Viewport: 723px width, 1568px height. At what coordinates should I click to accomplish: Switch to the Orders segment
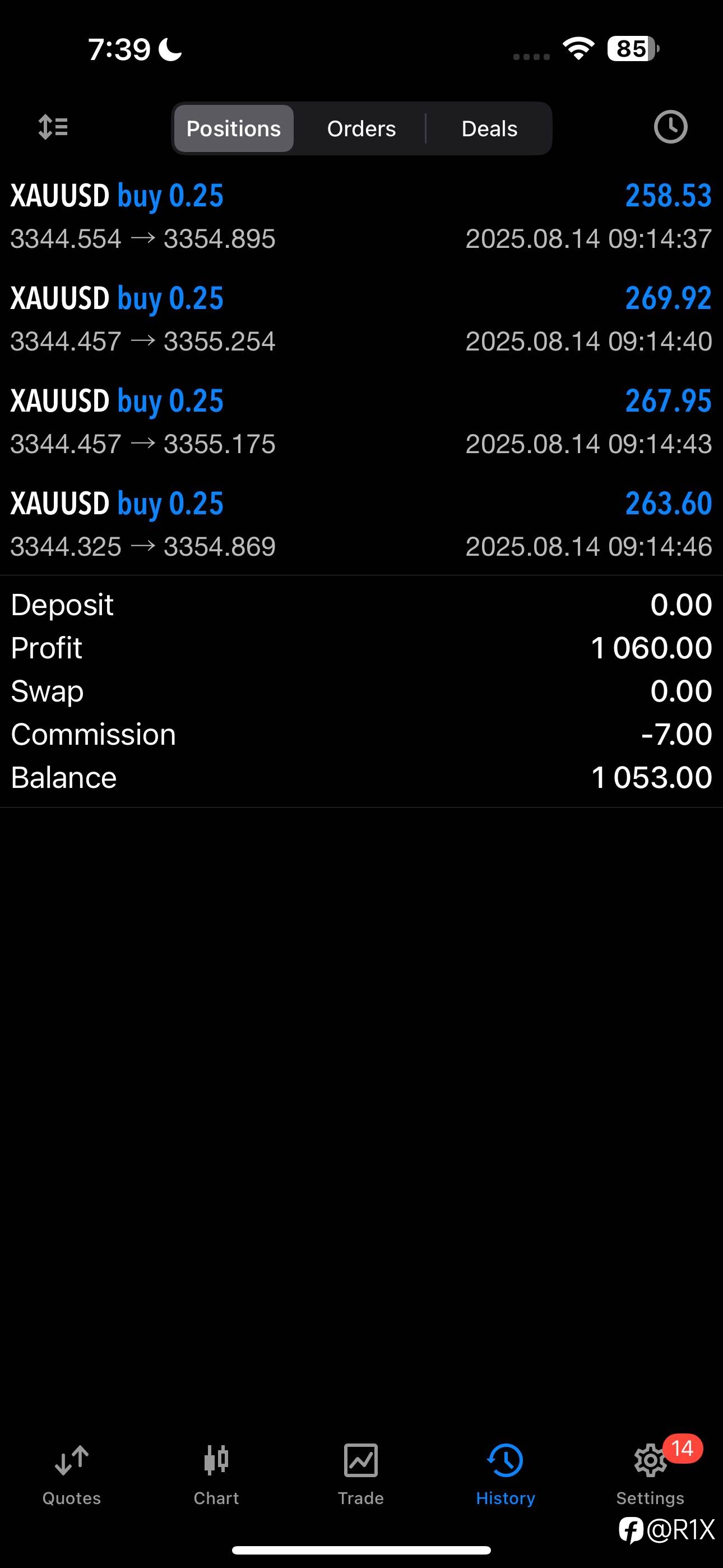pyautogui.click(x=361, y=128)
